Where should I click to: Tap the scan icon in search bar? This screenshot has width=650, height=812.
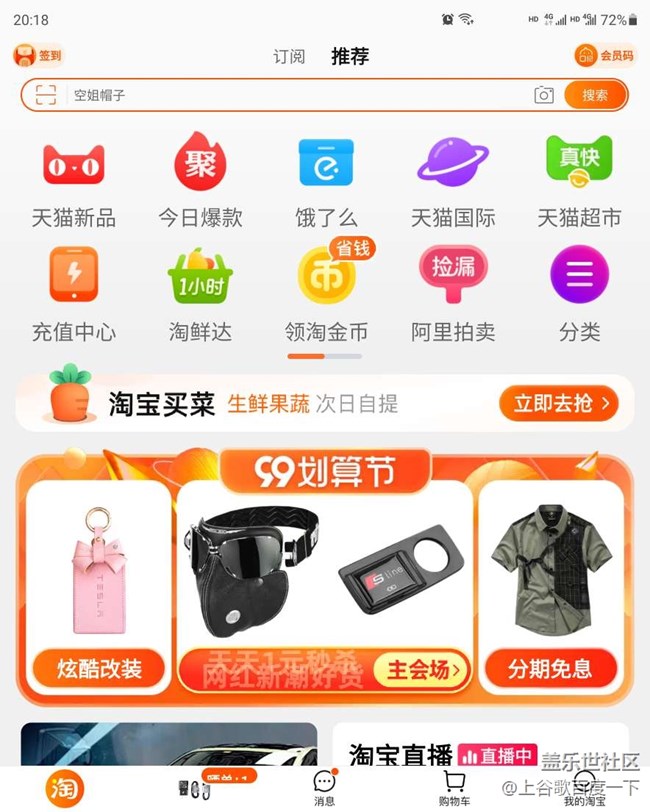[x=46, y=95]
